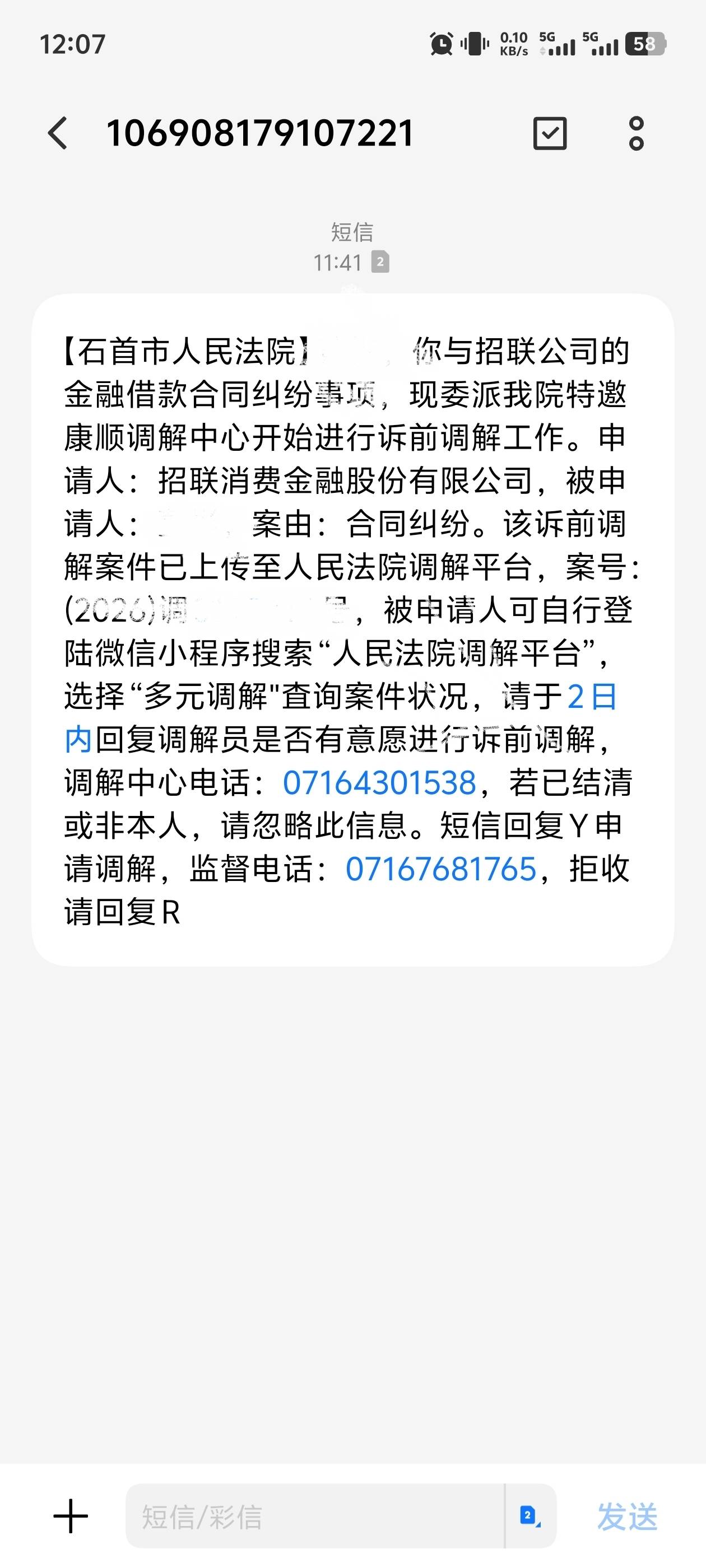Switch the SIM card used for sending

(530, 1516)
